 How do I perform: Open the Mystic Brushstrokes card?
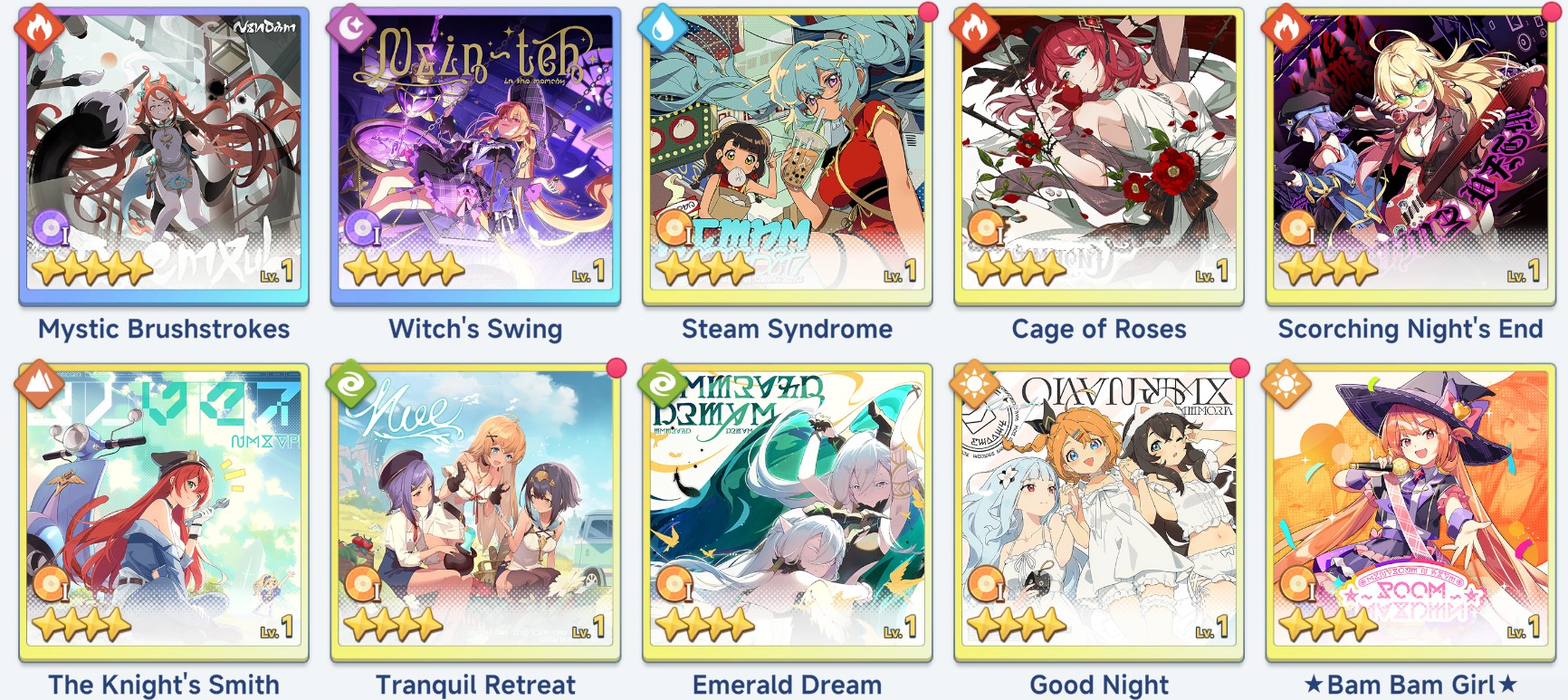pyautogui.click(x=164, y=154)
